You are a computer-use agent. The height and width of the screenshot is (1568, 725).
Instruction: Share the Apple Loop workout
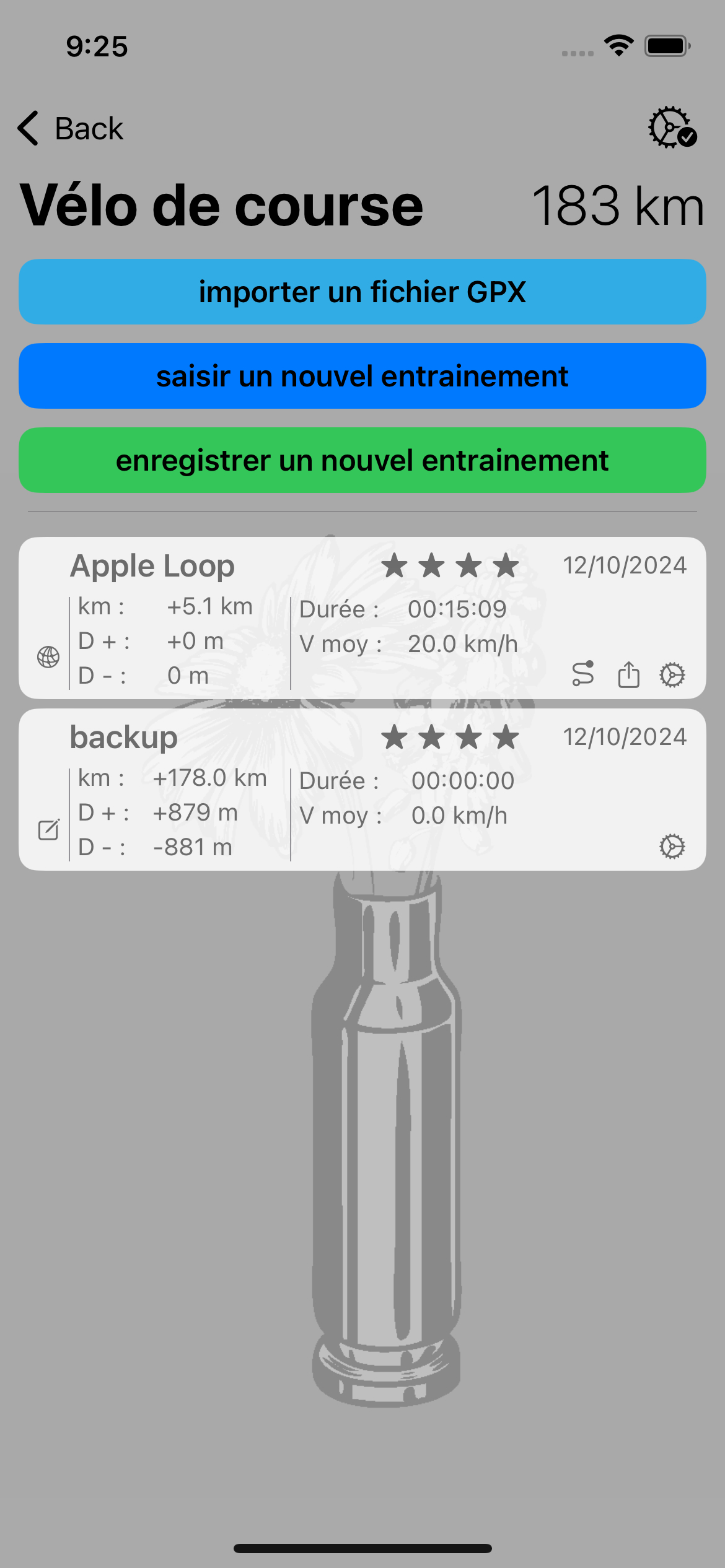pos(628,674)
